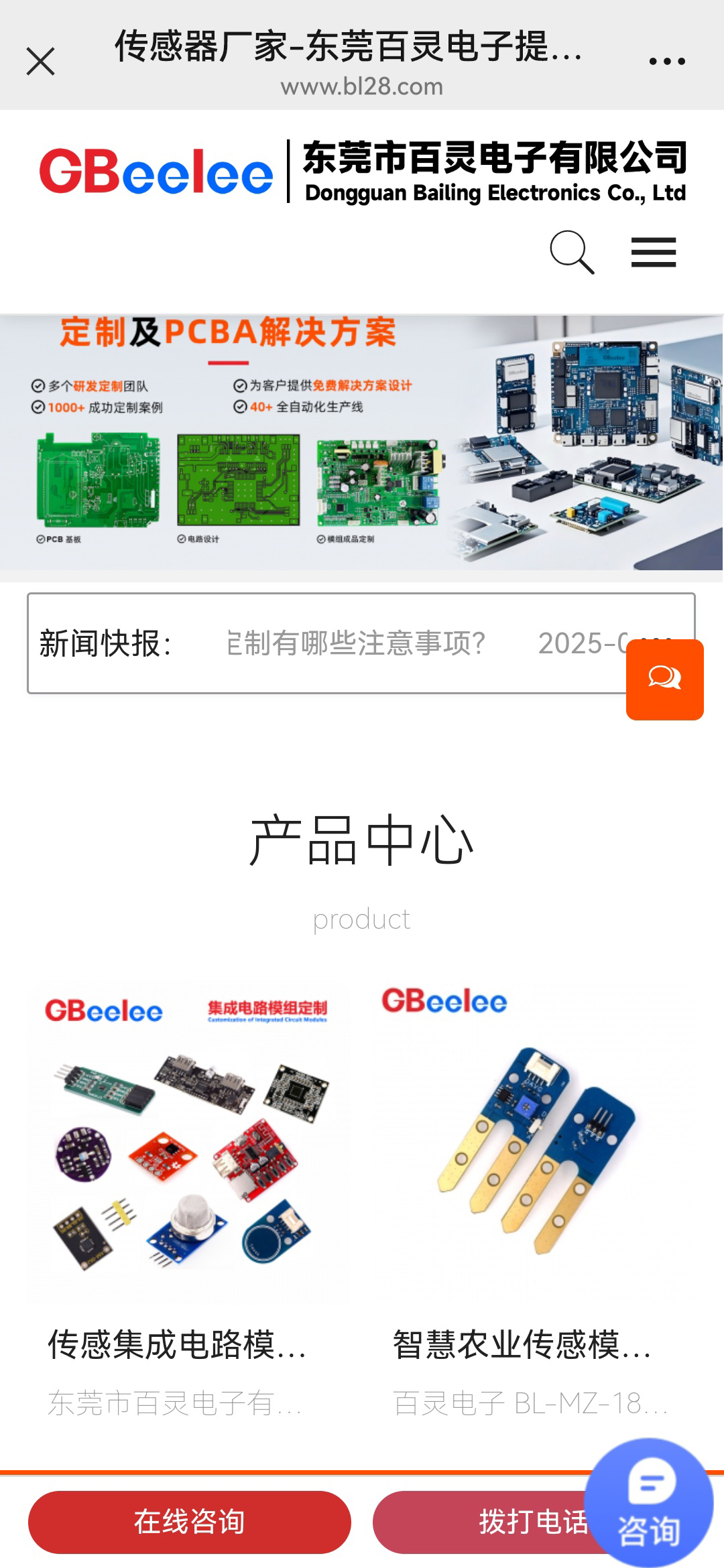Open the blue 咨询 floating bubble

(x=648, y=1502)
